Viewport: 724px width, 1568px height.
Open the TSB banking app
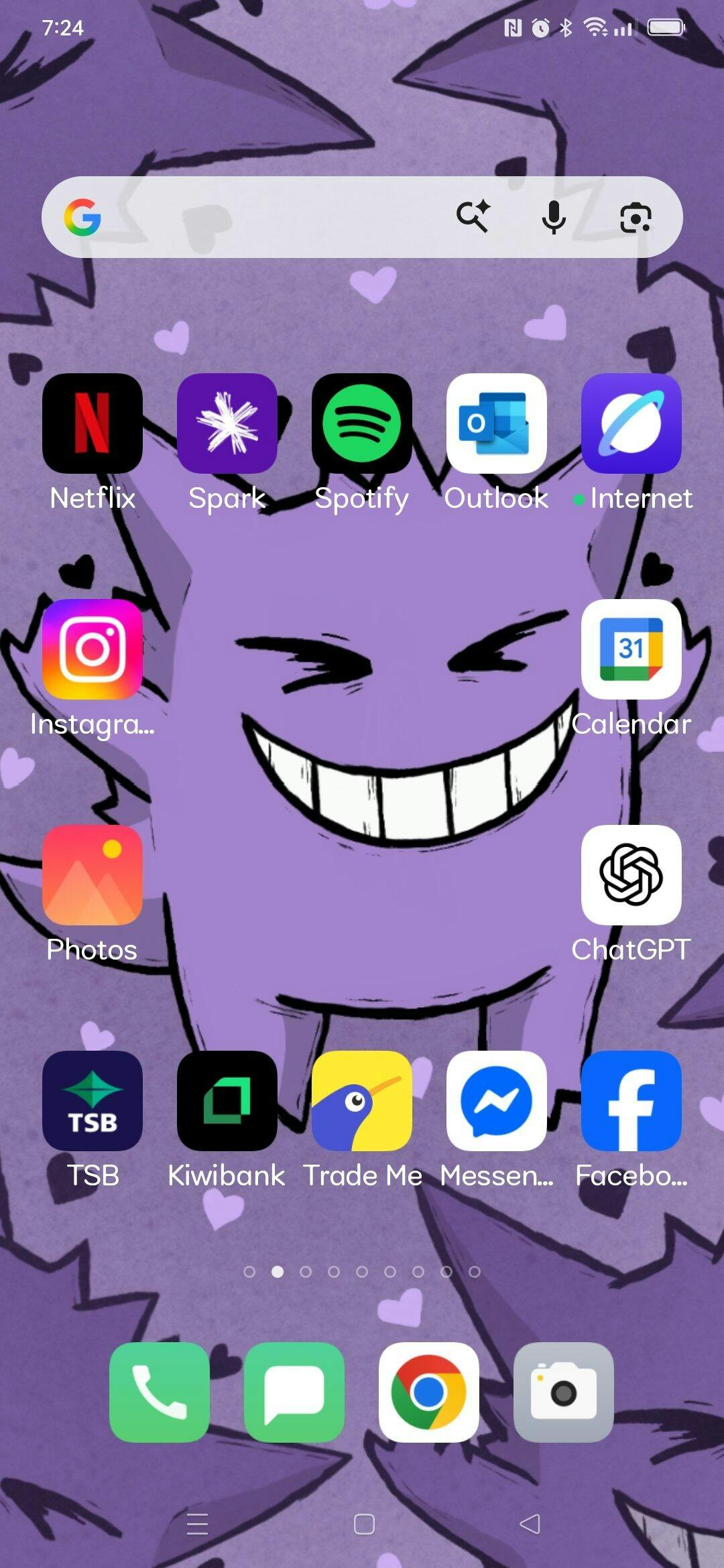[x=93, y=1101]
